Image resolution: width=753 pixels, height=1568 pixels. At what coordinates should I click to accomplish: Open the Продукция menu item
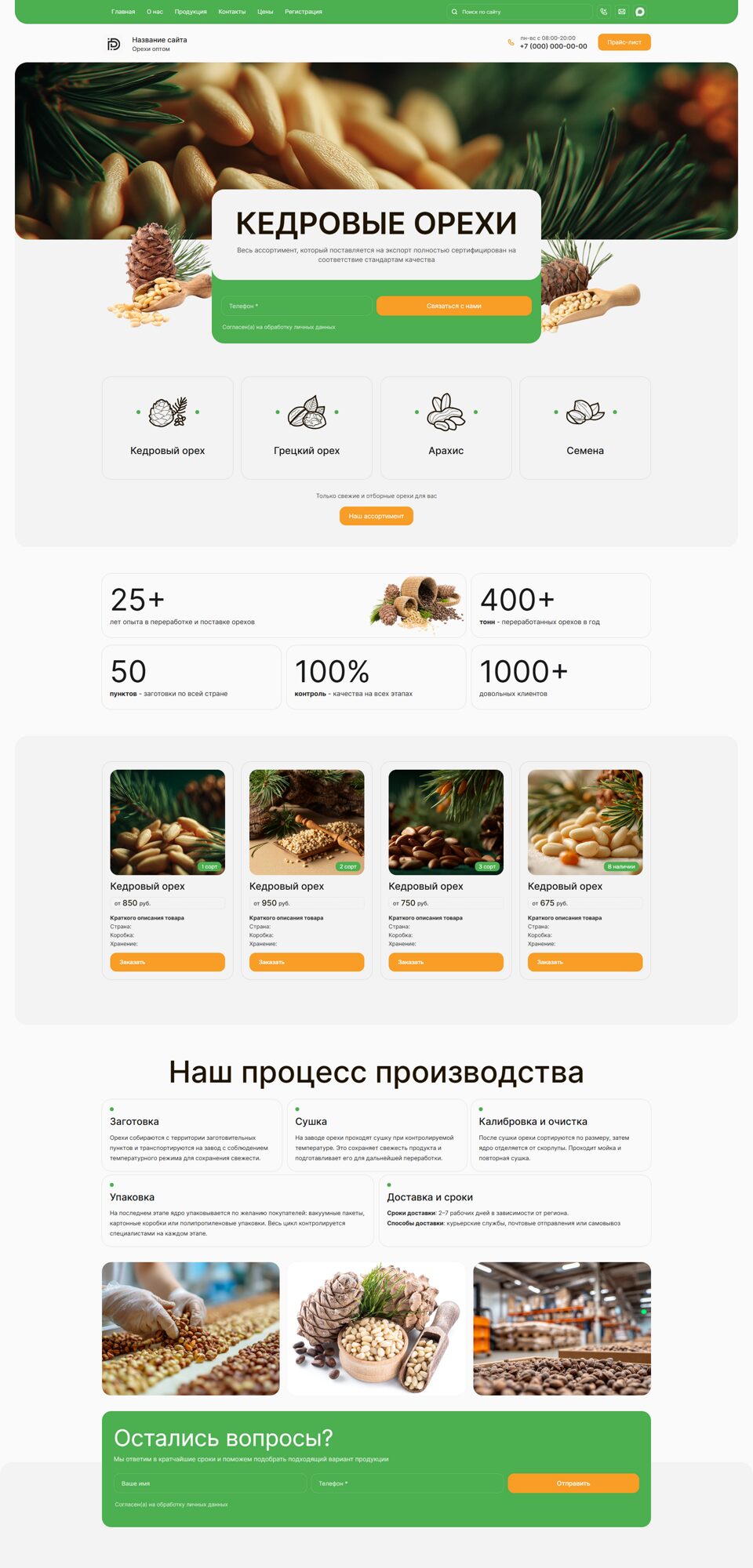click(x=191, y=12)
